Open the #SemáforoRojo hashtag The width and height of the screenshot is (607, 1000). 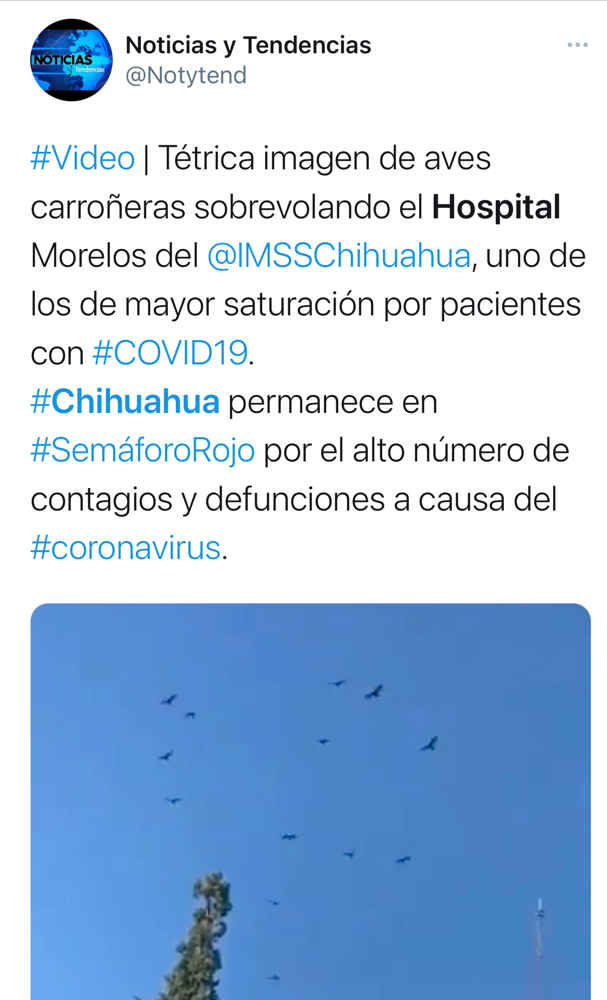[x=143, y=451]
